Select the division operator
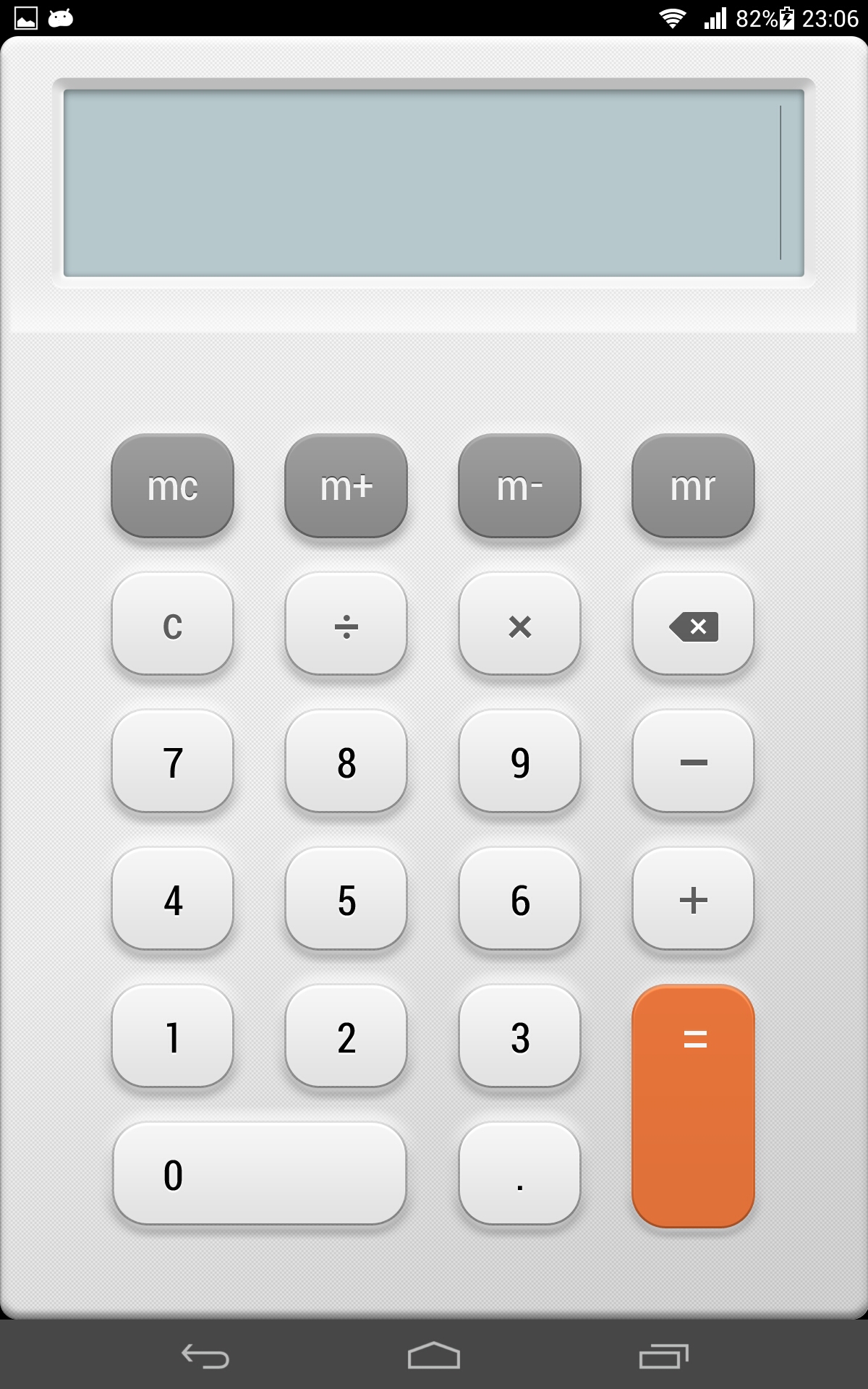Viewport: 868px width, 1389px height. click(346, 624)
